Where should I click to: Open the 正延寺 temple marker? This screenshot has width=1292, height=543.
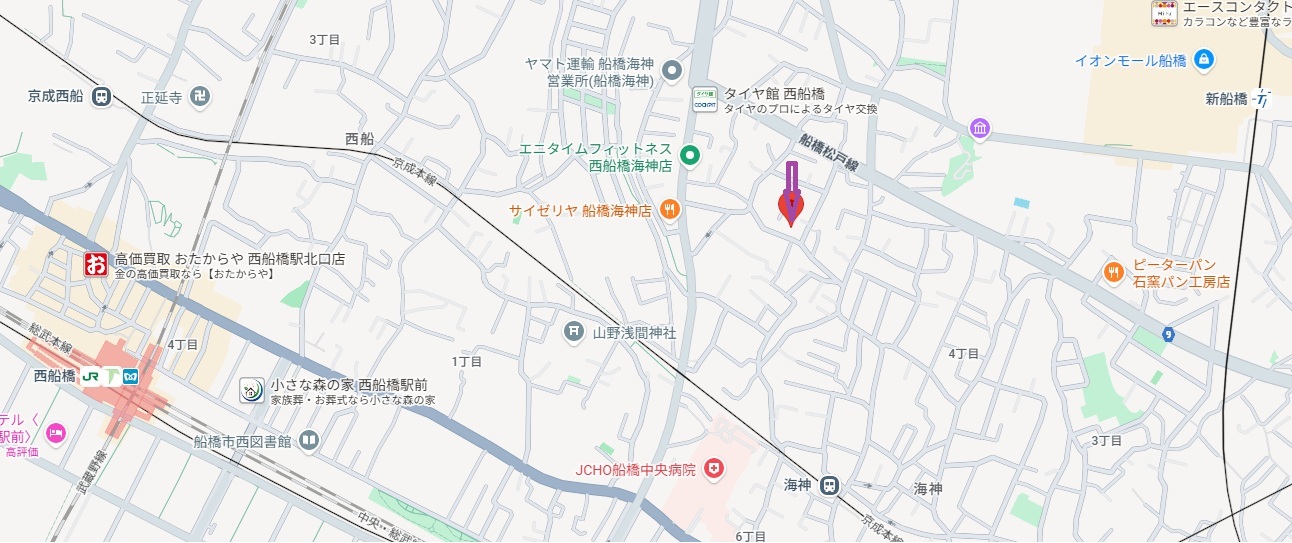(201, 97)
